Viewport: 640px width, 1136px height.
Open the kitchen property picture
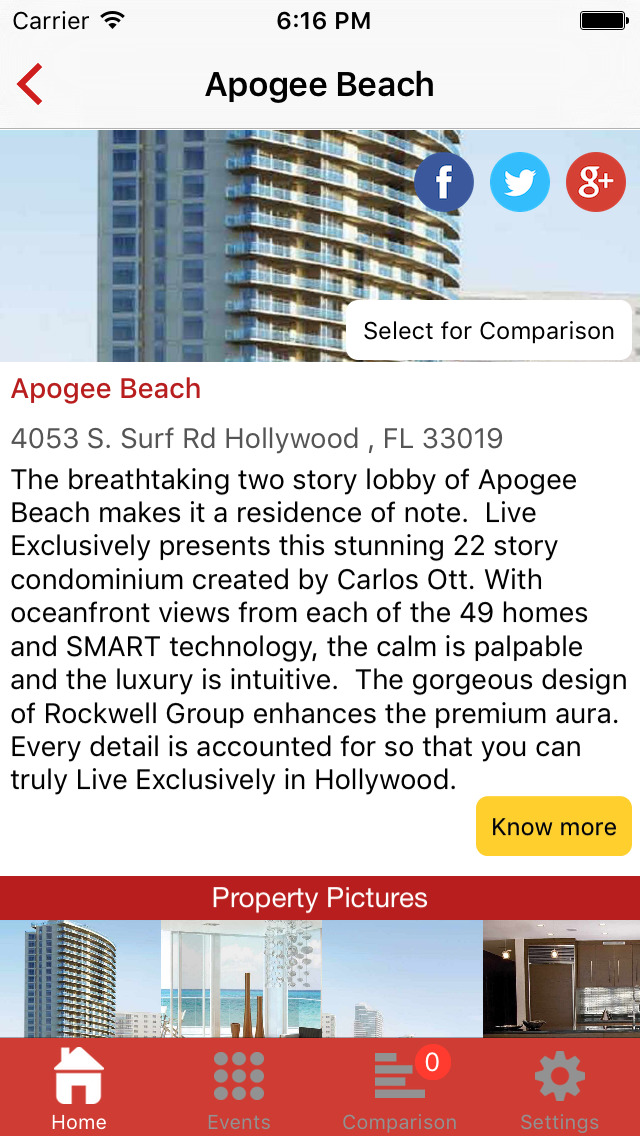tap(562, 979)
